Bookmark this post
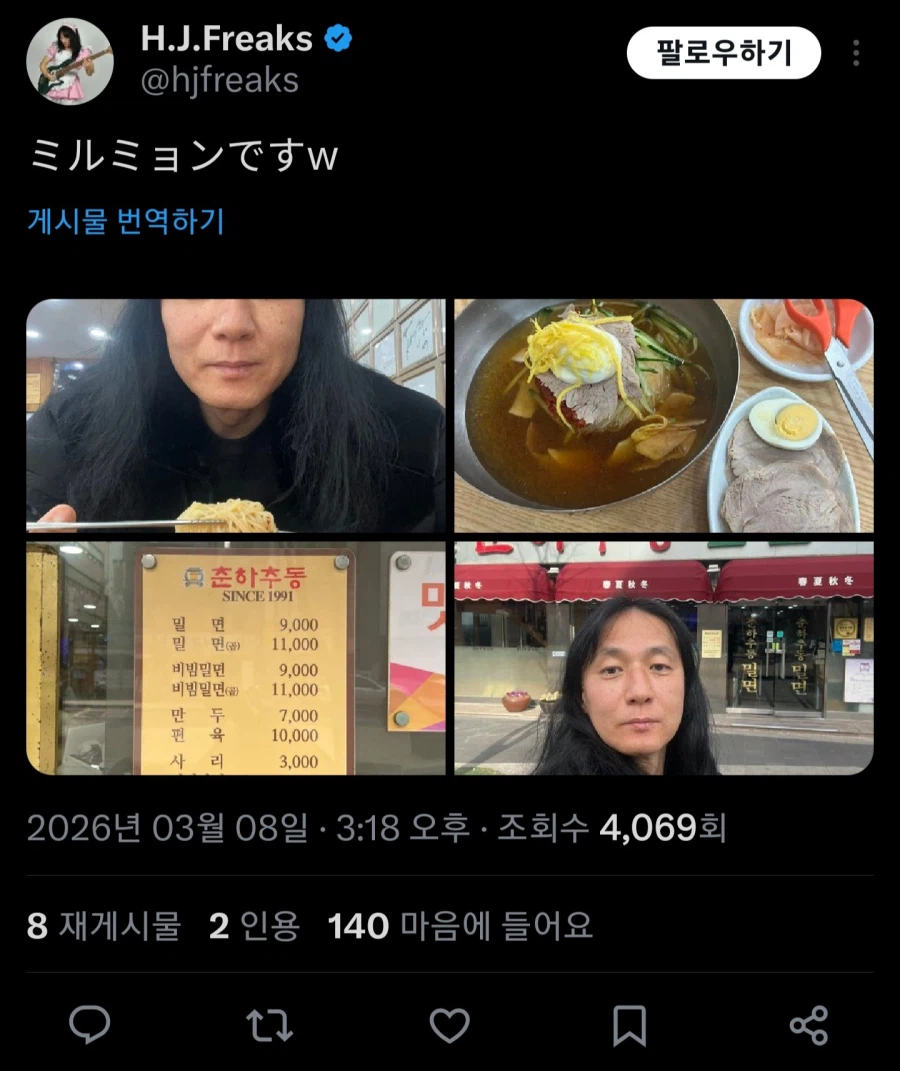Screen dimensions: 900x1071 (629, 1023)
